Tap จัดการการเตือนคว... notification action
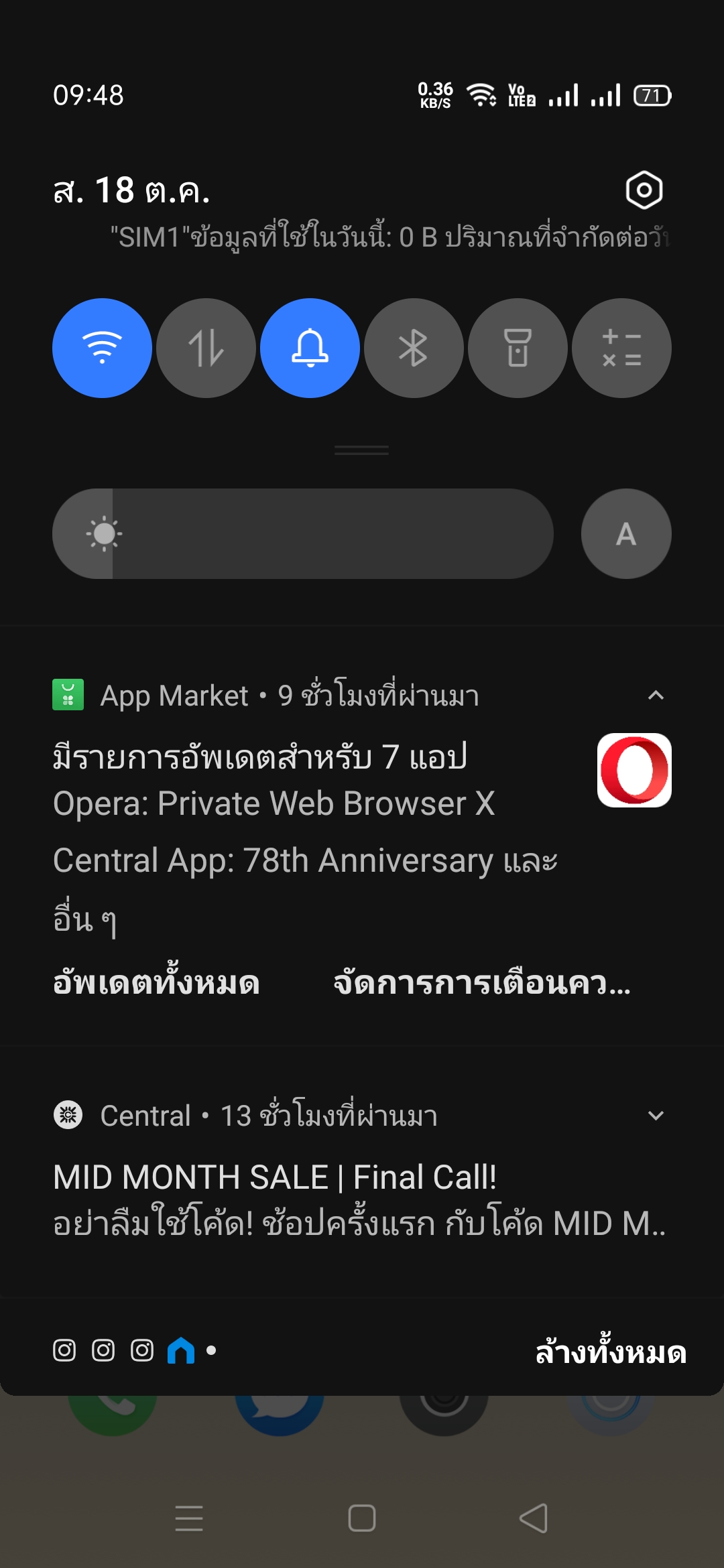724x1568 pixels. click(482, 983)
